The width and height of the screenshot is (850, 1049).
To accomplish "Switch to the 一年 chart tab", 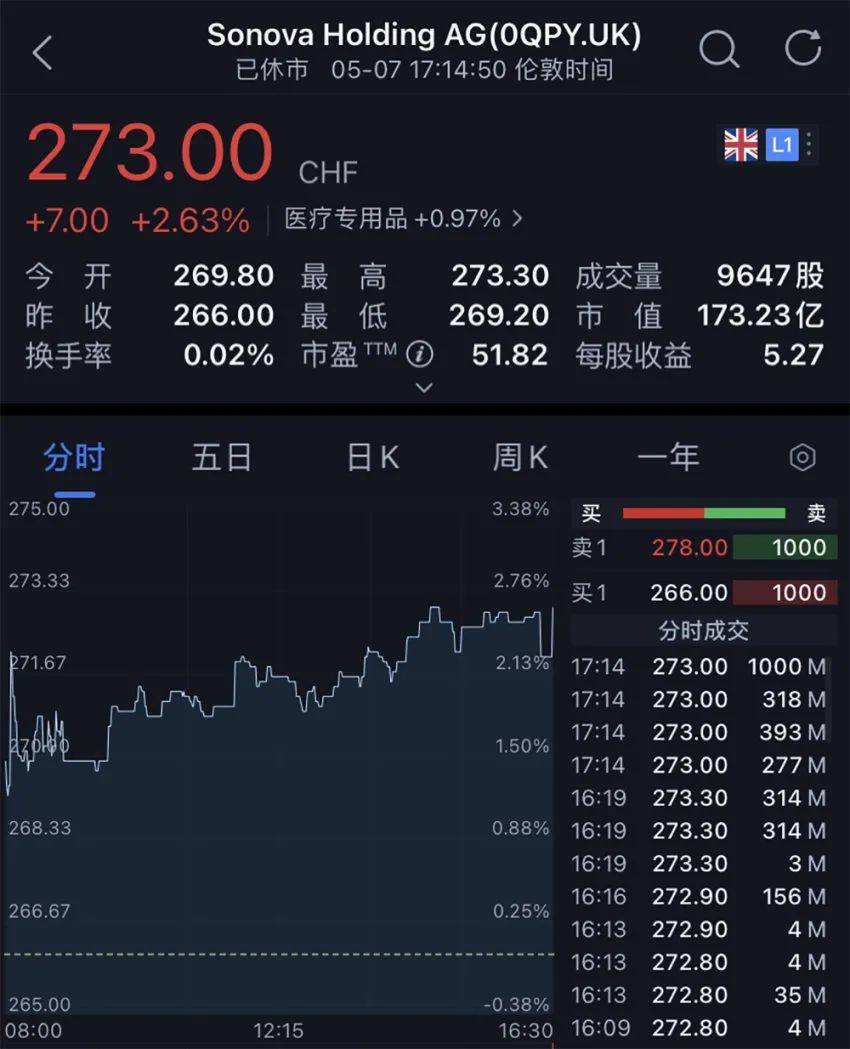I will tap(668, 458).
